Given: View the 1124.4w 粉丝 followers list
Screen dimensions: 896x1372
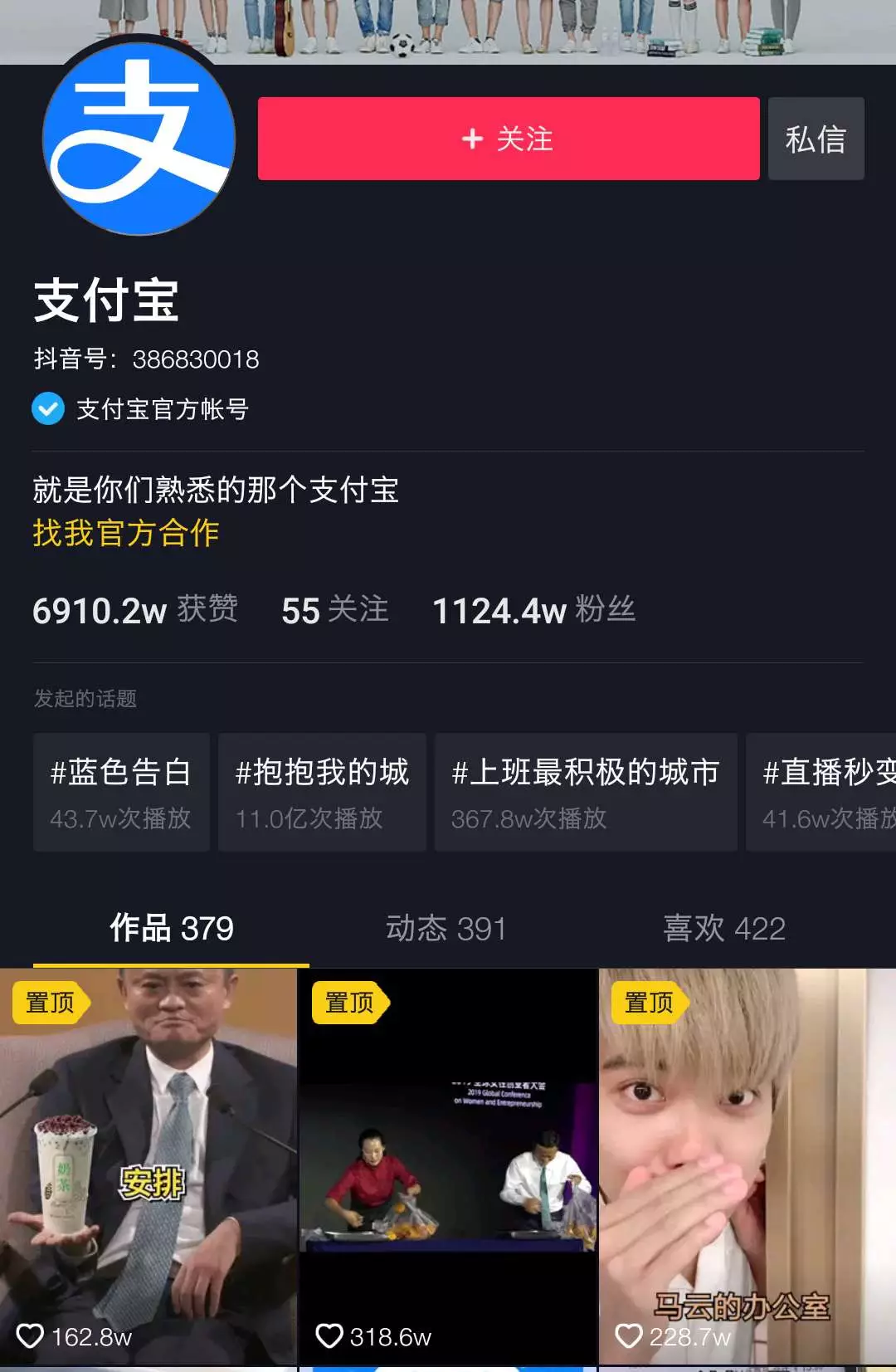Looking at the screenshot, I should coord(533,610).
